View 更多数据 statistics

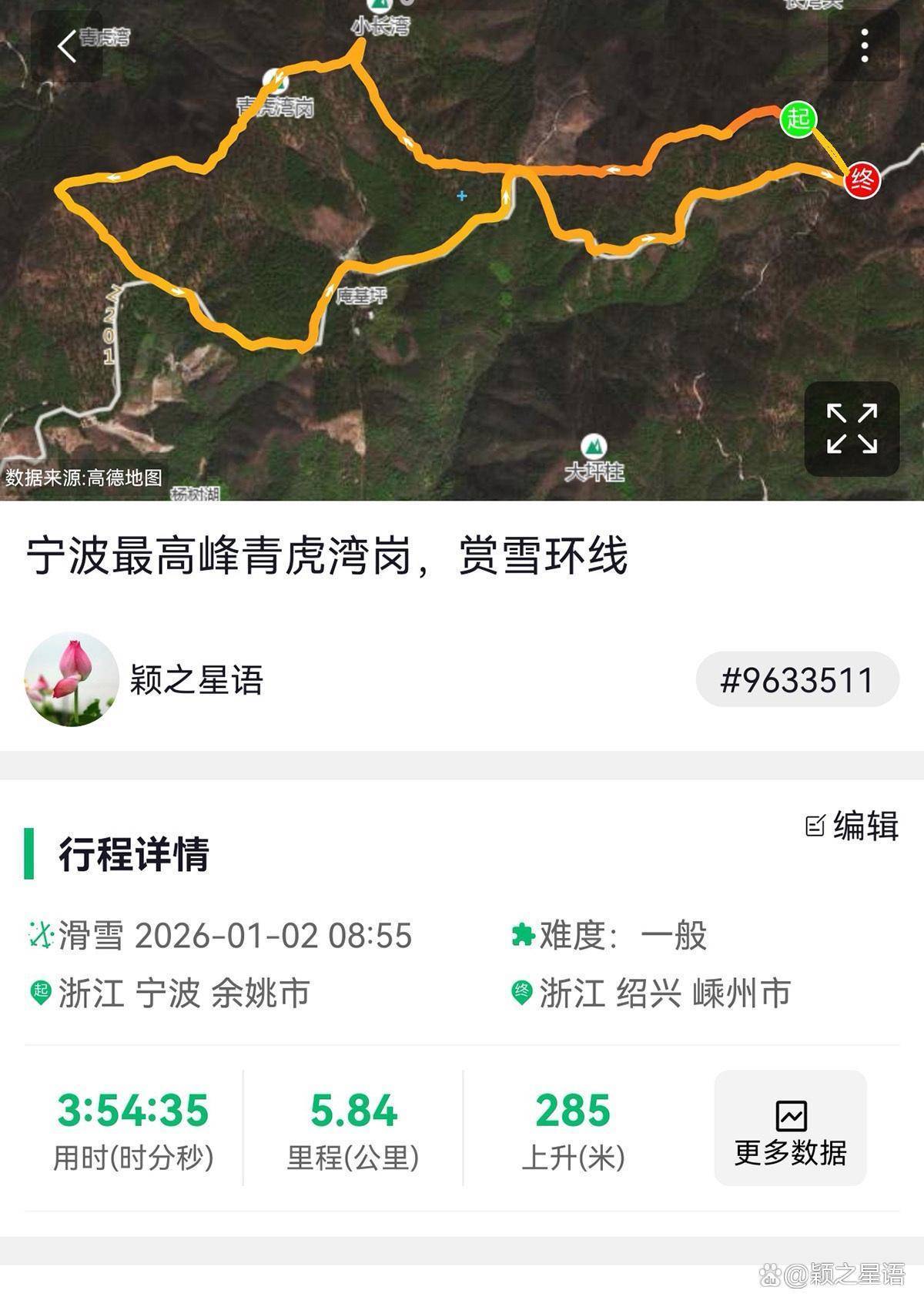tap(790, 1128)
